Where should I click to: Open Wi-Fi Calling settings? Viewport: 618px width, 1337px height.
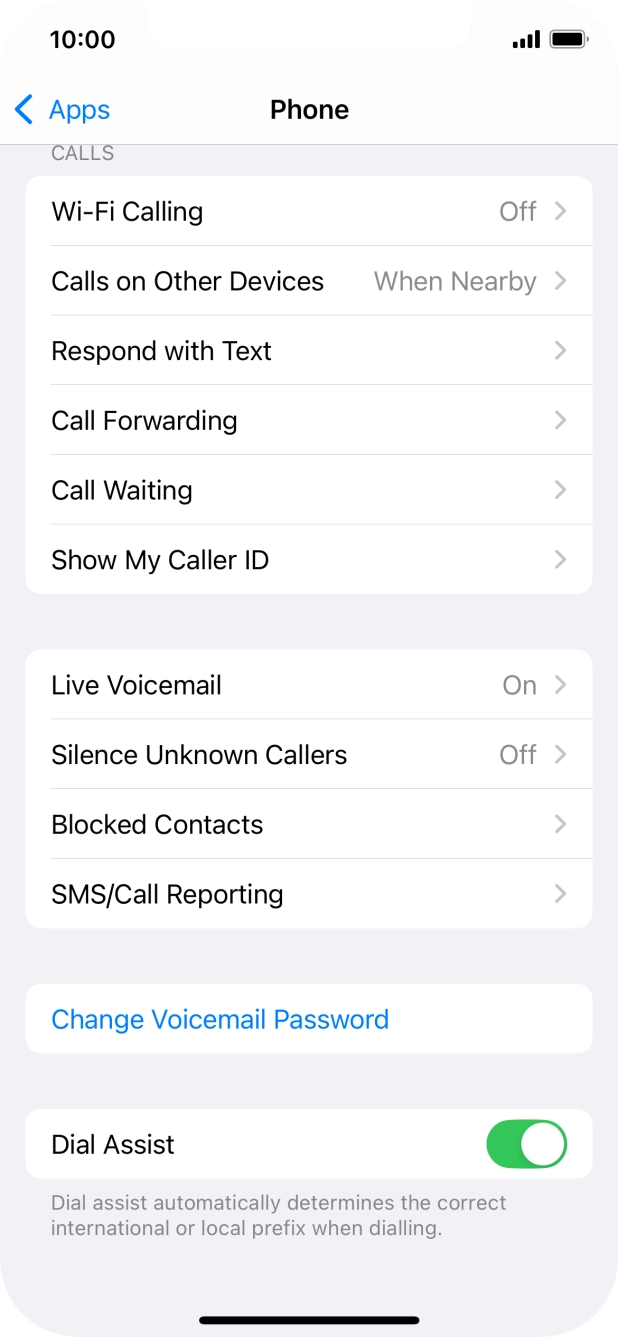pos(308,212)
